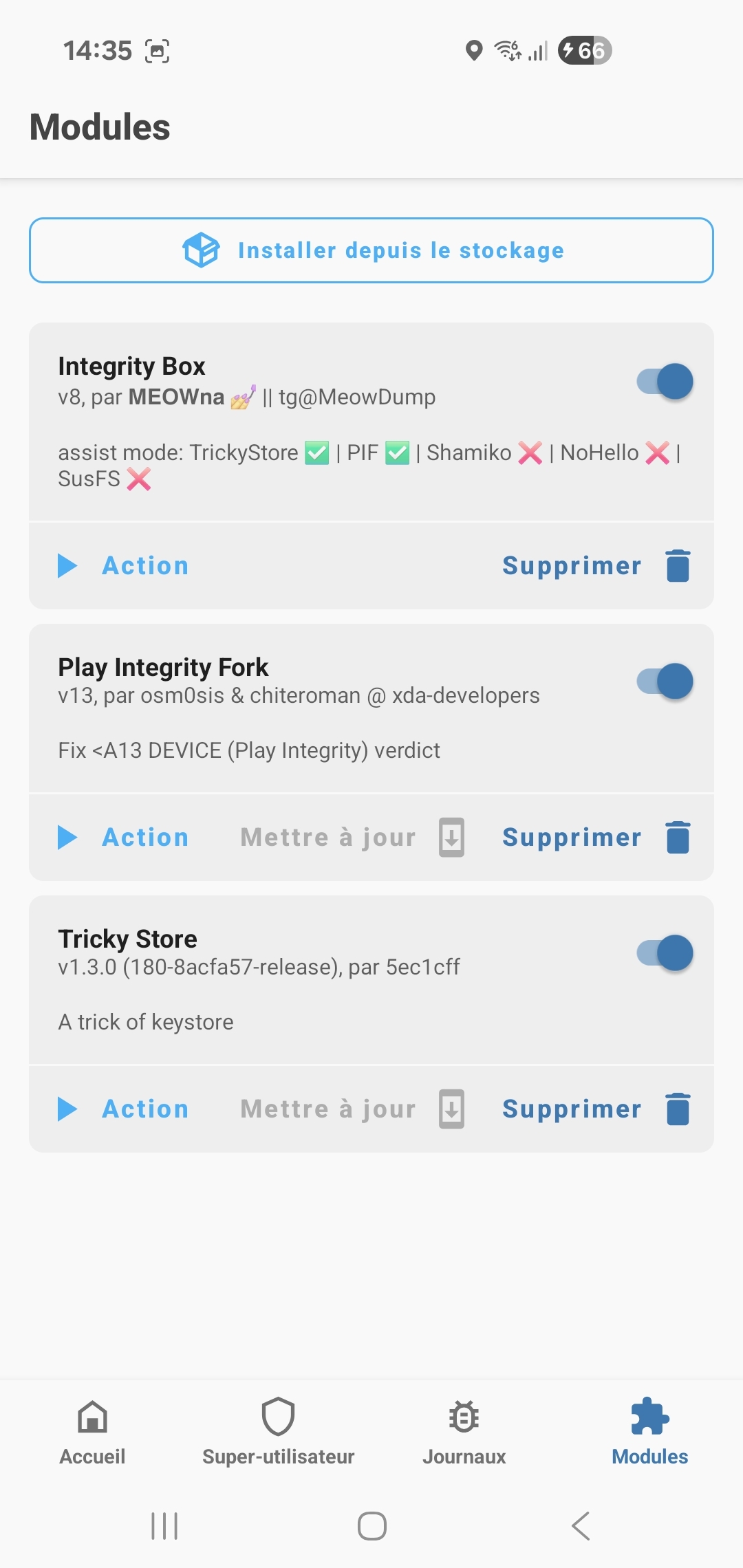Viewport: 743px width, 1568px height.
Task: Run Action on Integrity Box
Action: [x=122, y=565]
